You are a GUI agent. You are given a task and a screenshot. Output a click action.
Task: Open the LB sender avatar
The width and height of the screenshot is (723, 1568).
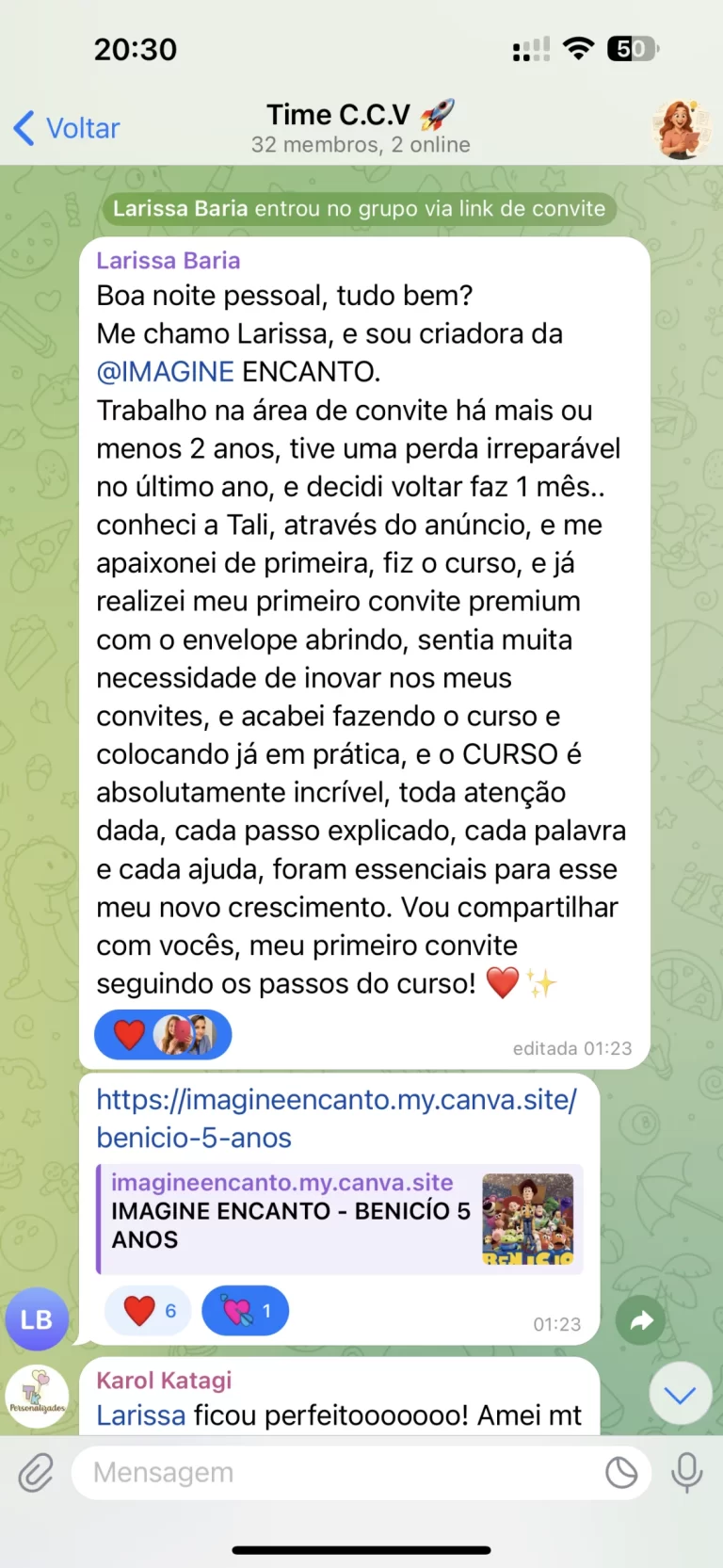click(x=37, y=1319)
